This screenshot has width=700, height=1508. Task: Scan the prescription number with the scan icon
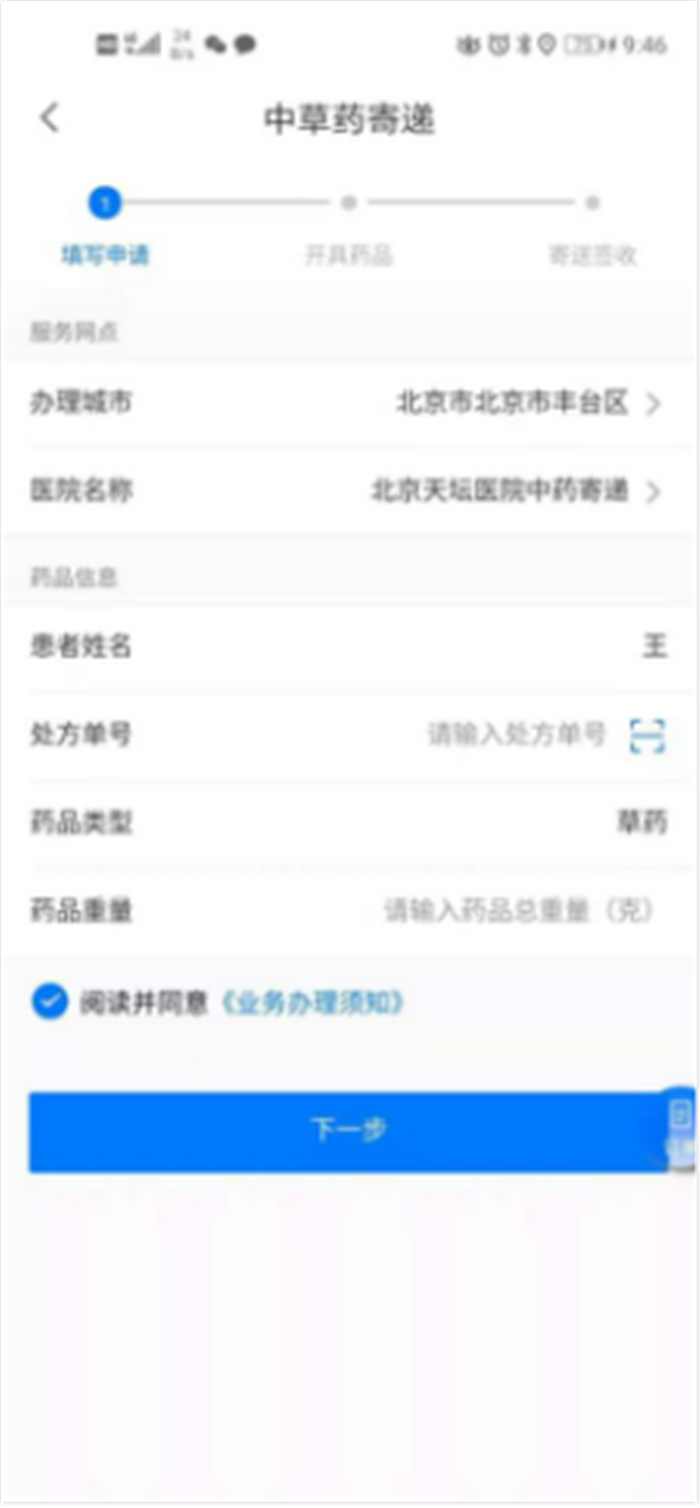tap(647, 736)
